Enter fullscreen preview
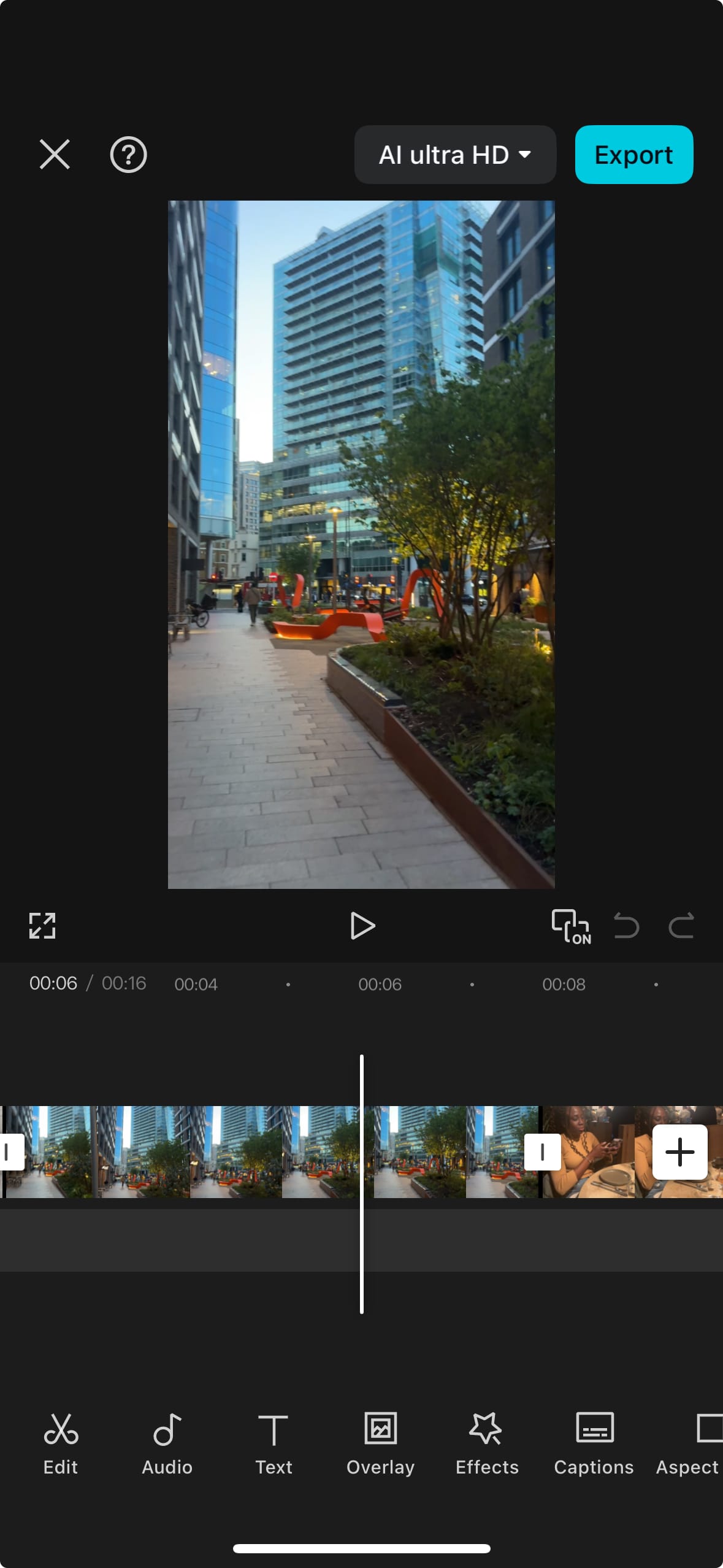This screenshot has height=1568, width=723. 42,926
